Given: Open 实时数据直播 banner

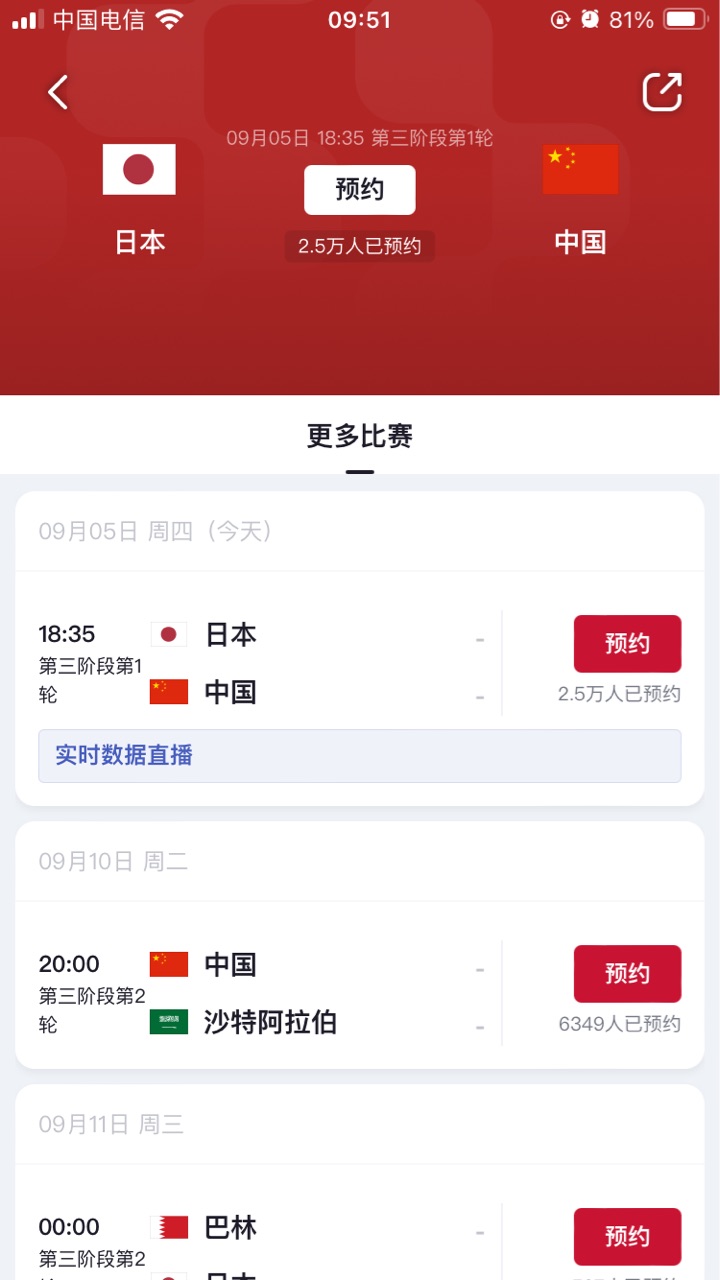Looking at the screenshot, I should tap(360, 756).
